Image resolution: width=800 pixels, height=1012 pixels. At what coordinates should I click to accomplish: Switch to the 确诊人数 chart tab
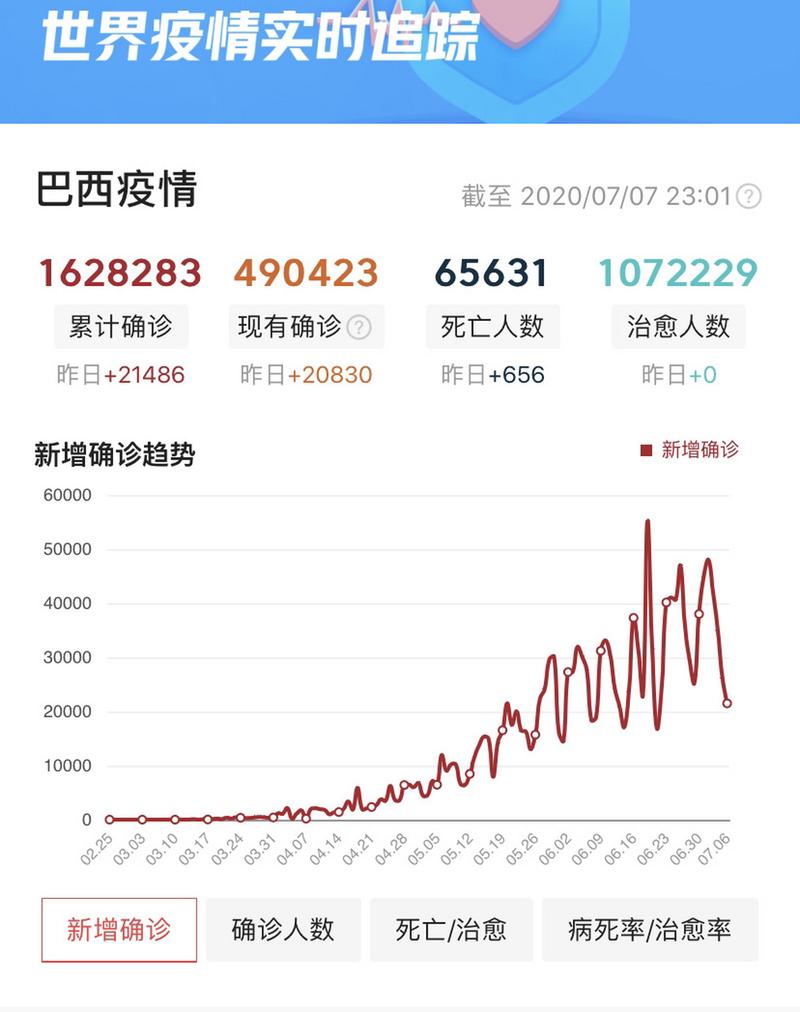click(x=283, y=930)
